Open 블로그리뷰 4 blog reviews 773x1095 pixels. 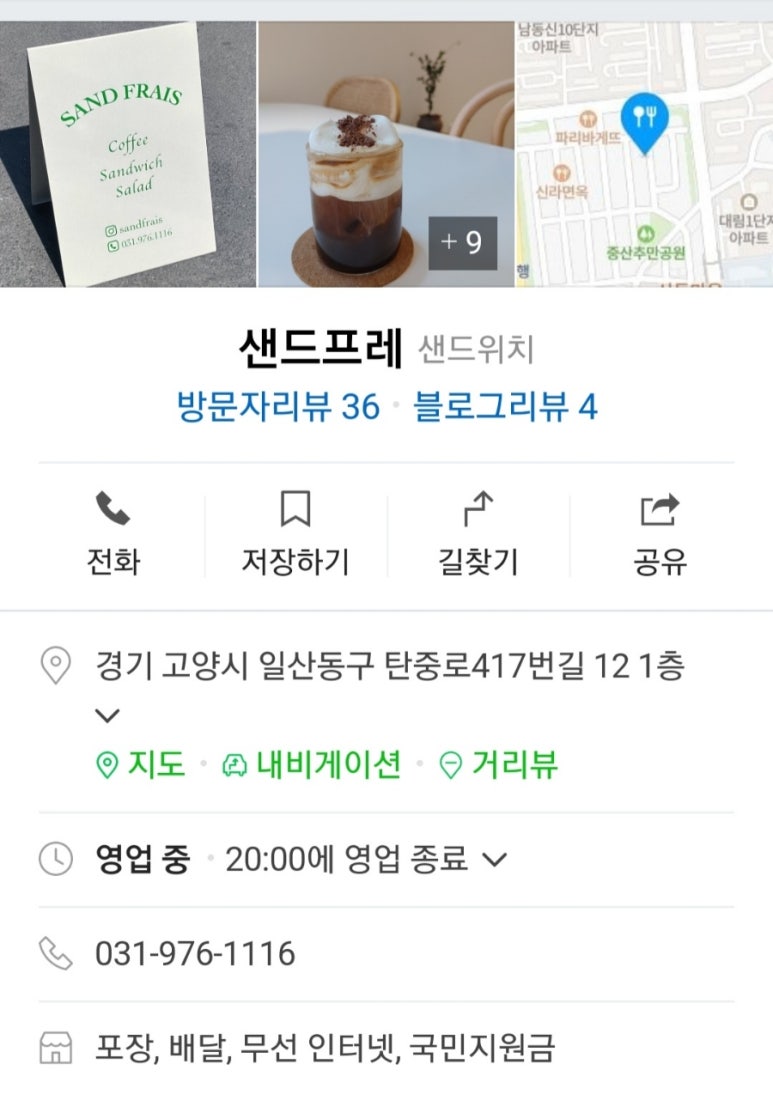pyautogui.click(x=506, y=407)
